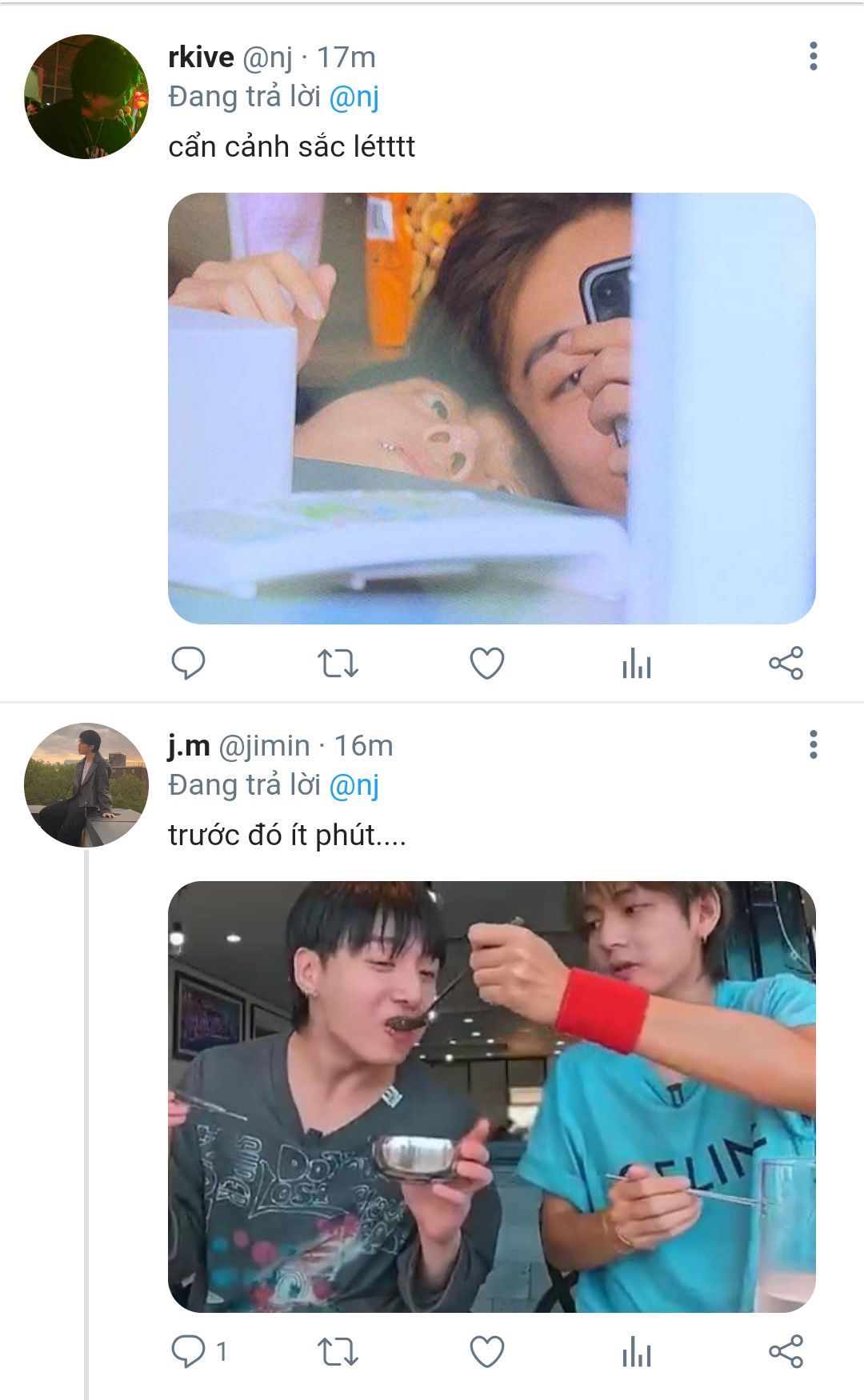View the photo in j.m's tweet
Screen dimensions: 864x1400
[491, 1096]
